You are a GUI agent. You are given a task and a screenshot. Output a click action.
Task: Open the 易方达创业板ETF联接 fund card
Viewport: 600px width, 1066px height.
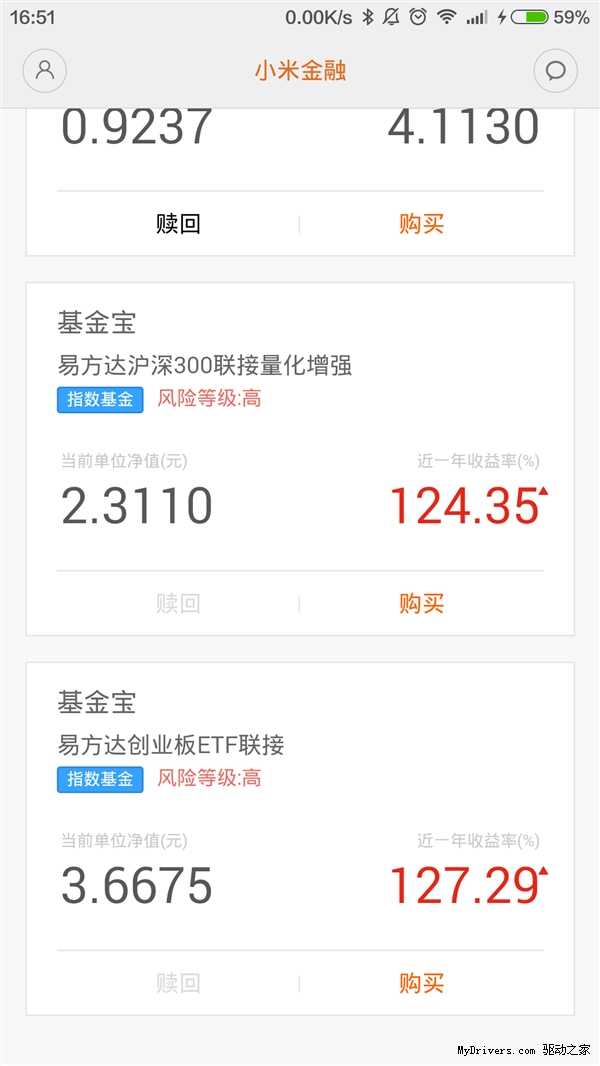click(x=171, y=745)
